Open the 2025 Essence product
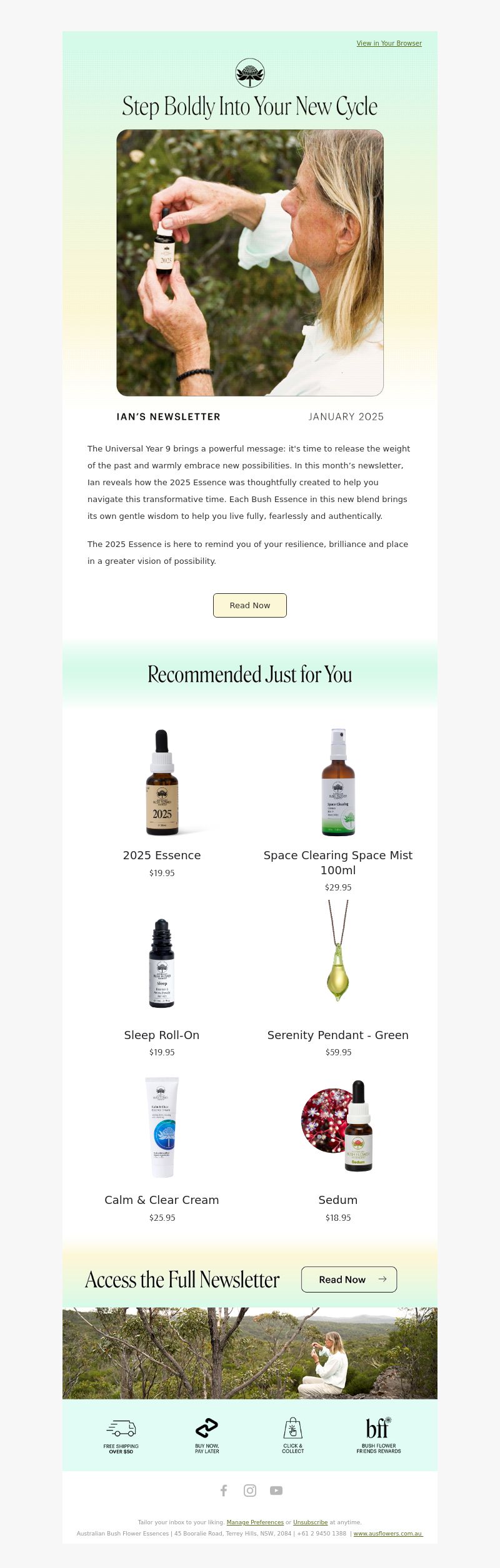 (162, 855)
